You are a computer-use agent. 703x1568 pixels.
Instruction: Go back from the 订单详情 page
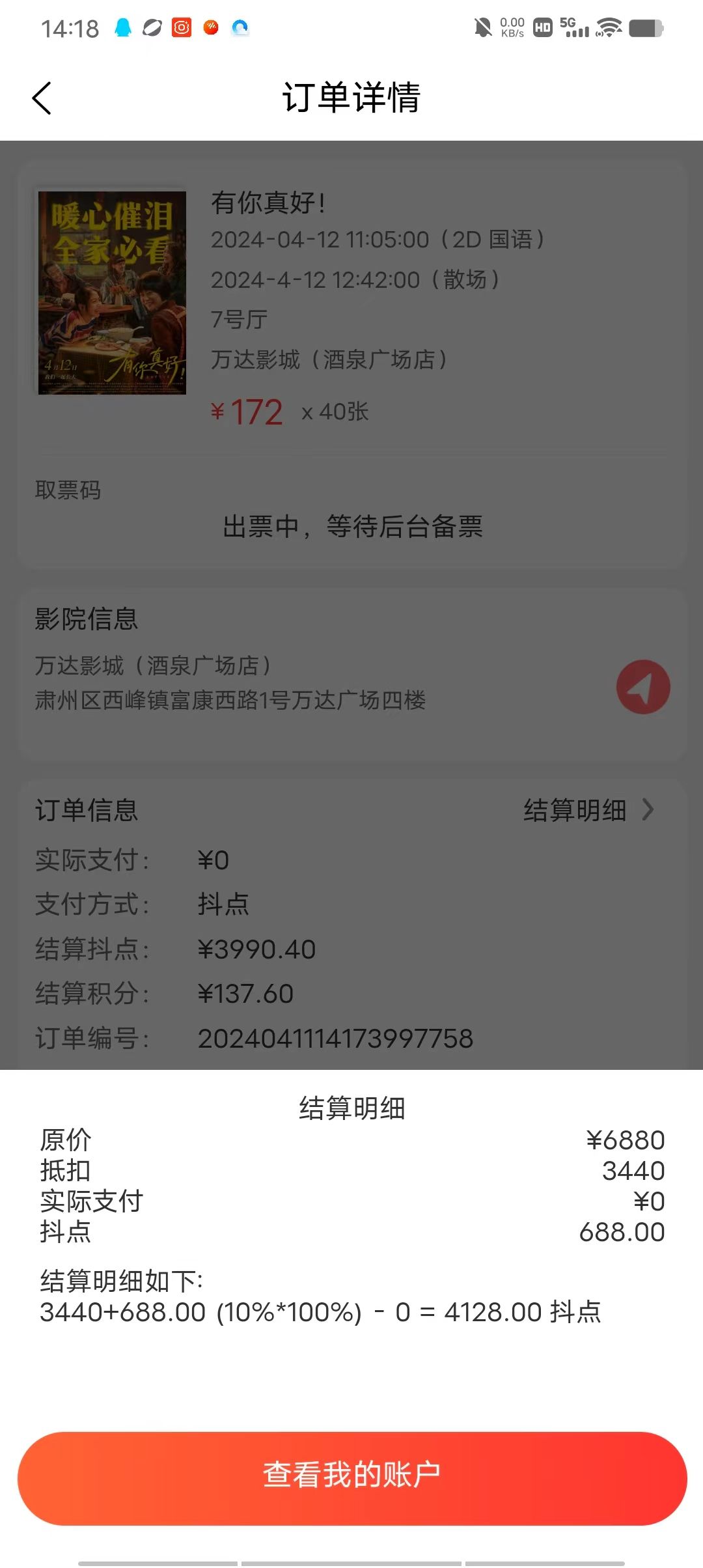click(42, 99)
